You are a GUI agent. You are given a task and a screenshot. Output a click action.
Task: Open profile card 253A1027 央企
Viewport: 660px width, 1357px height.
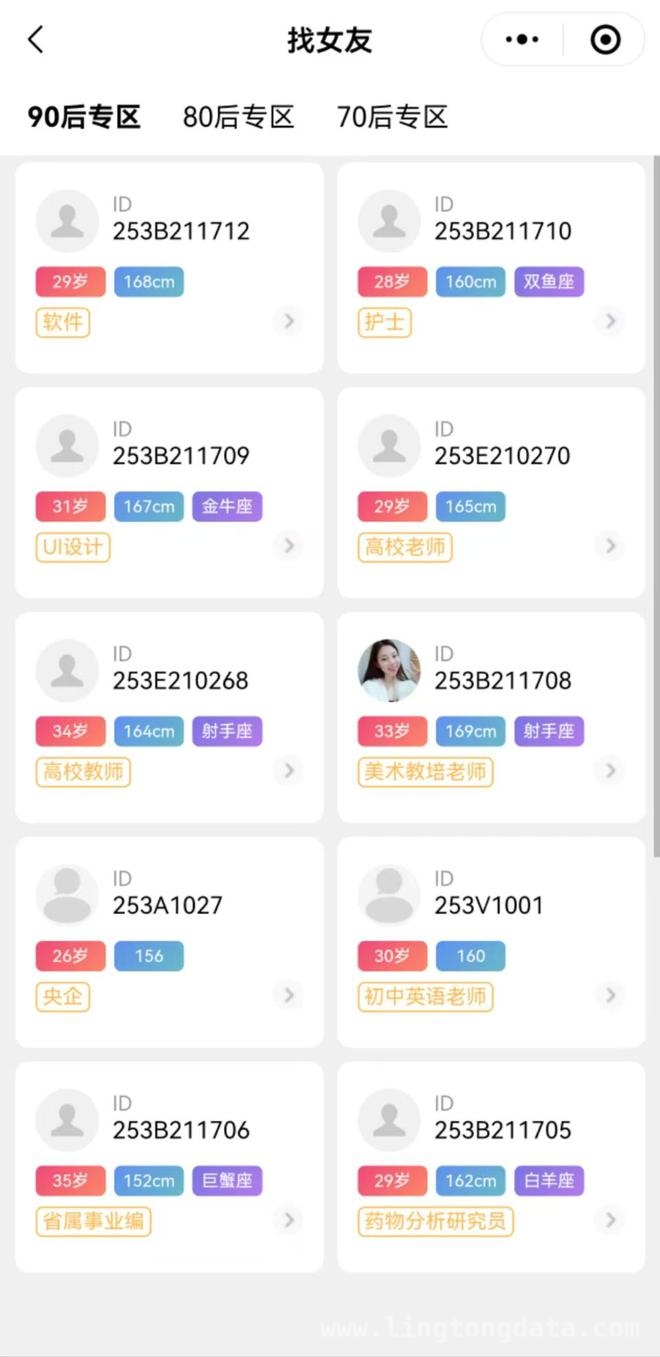[x=169, y=942]
